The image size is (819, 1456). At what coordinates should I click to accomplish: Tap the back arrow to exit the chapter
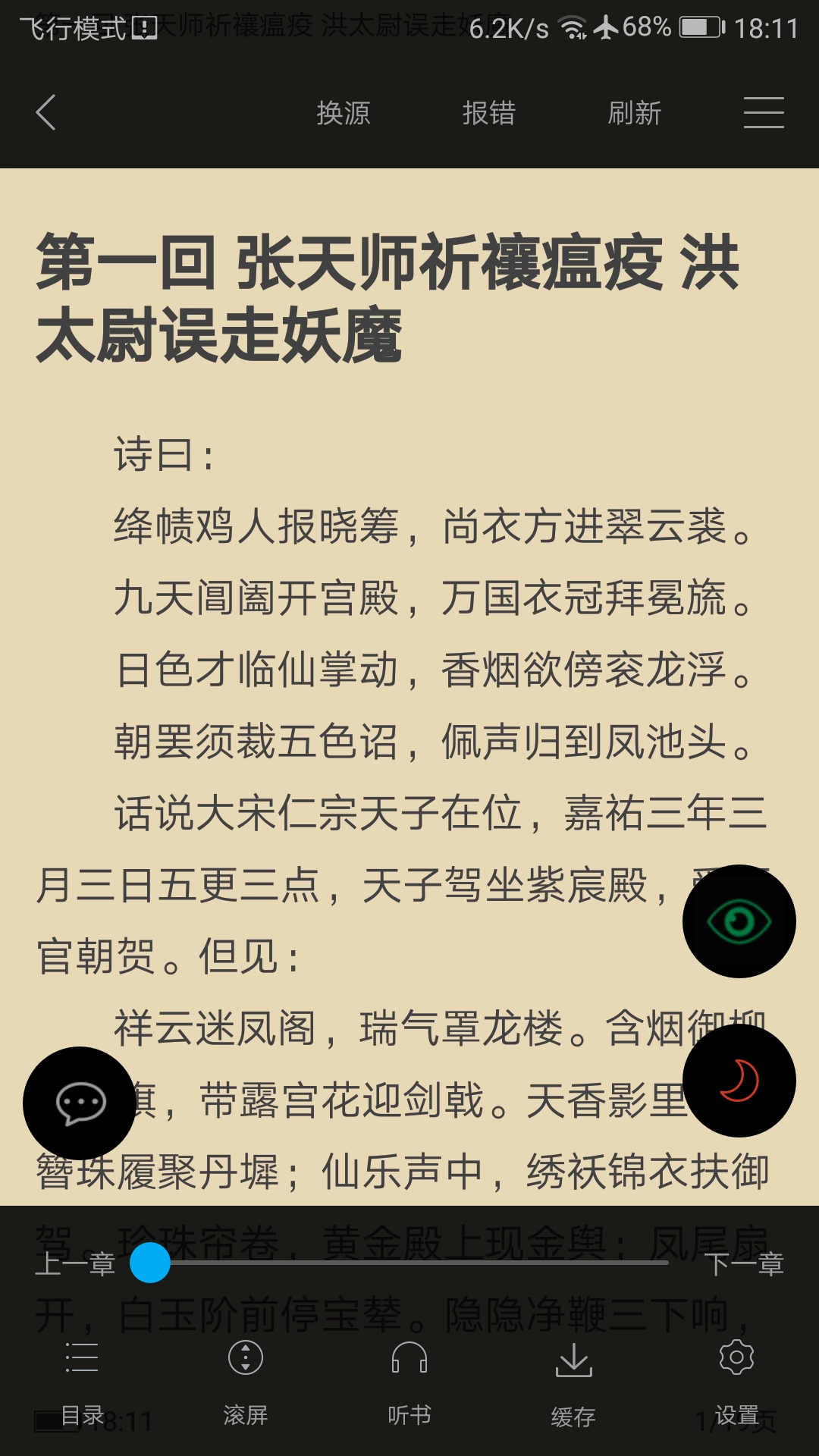pyautogui.click(x=45, y=111)
